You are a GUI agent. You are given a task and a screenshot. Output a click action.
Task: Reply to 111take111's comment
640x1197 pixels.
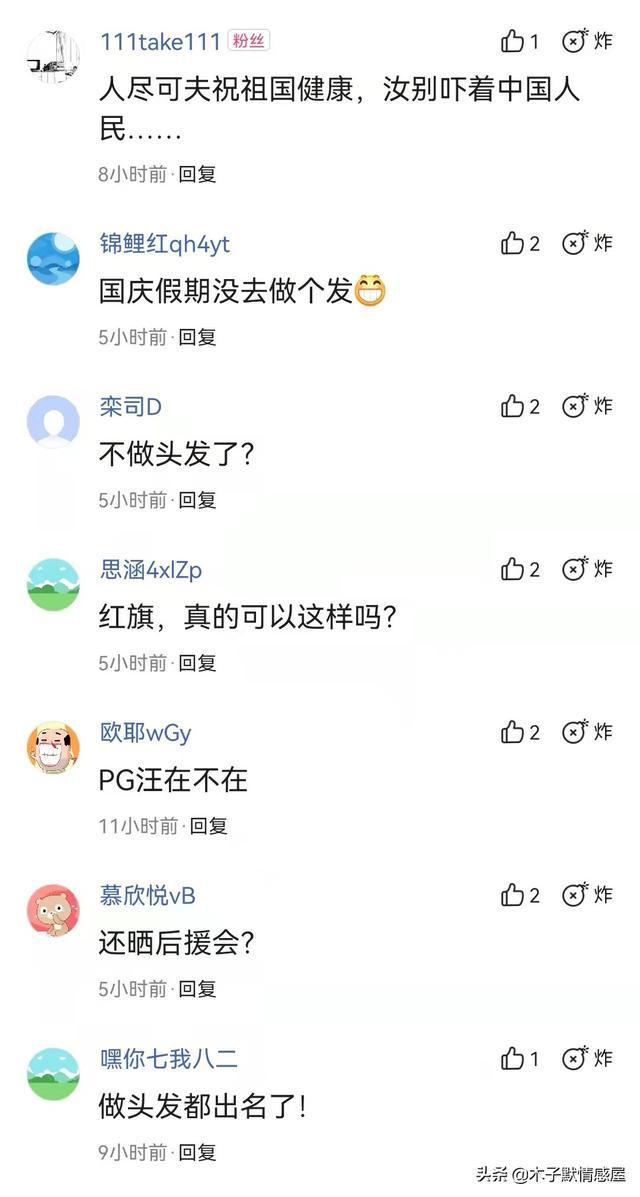tap(197, 174)
